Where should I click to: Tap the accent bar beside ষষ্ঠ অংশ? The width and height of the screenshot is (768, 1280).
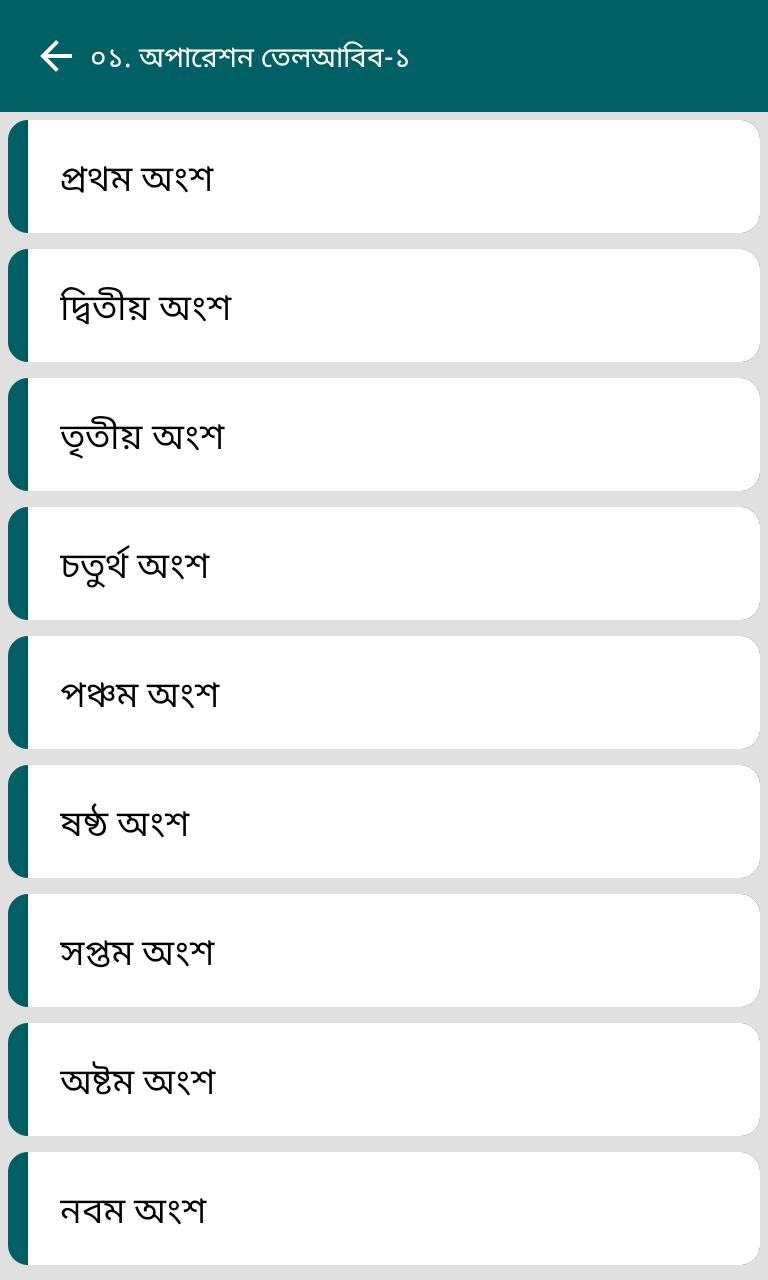tap(15, 820)
